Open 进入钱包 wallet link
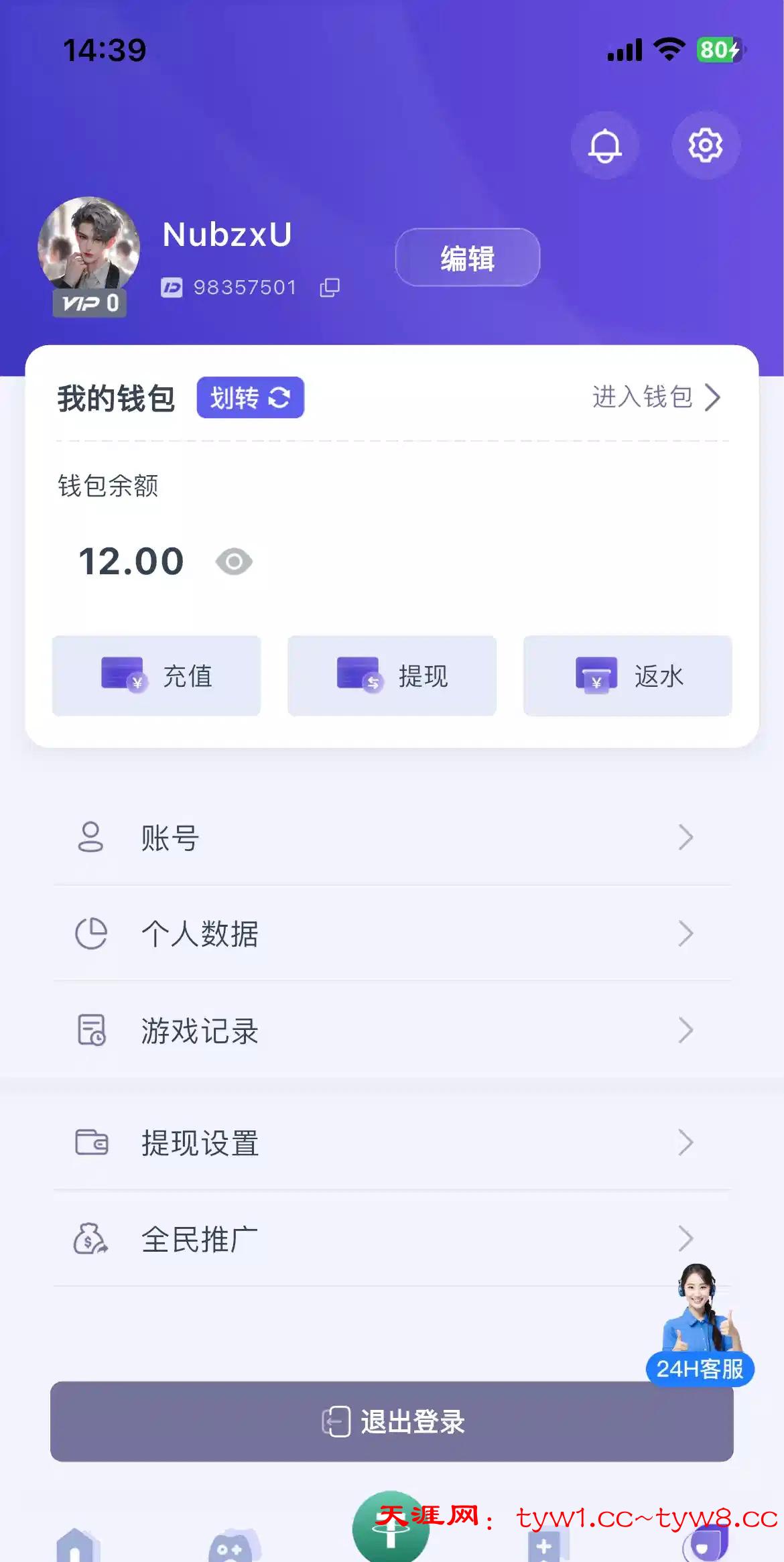Screen dimensions: 784x1562 (655, 397)
